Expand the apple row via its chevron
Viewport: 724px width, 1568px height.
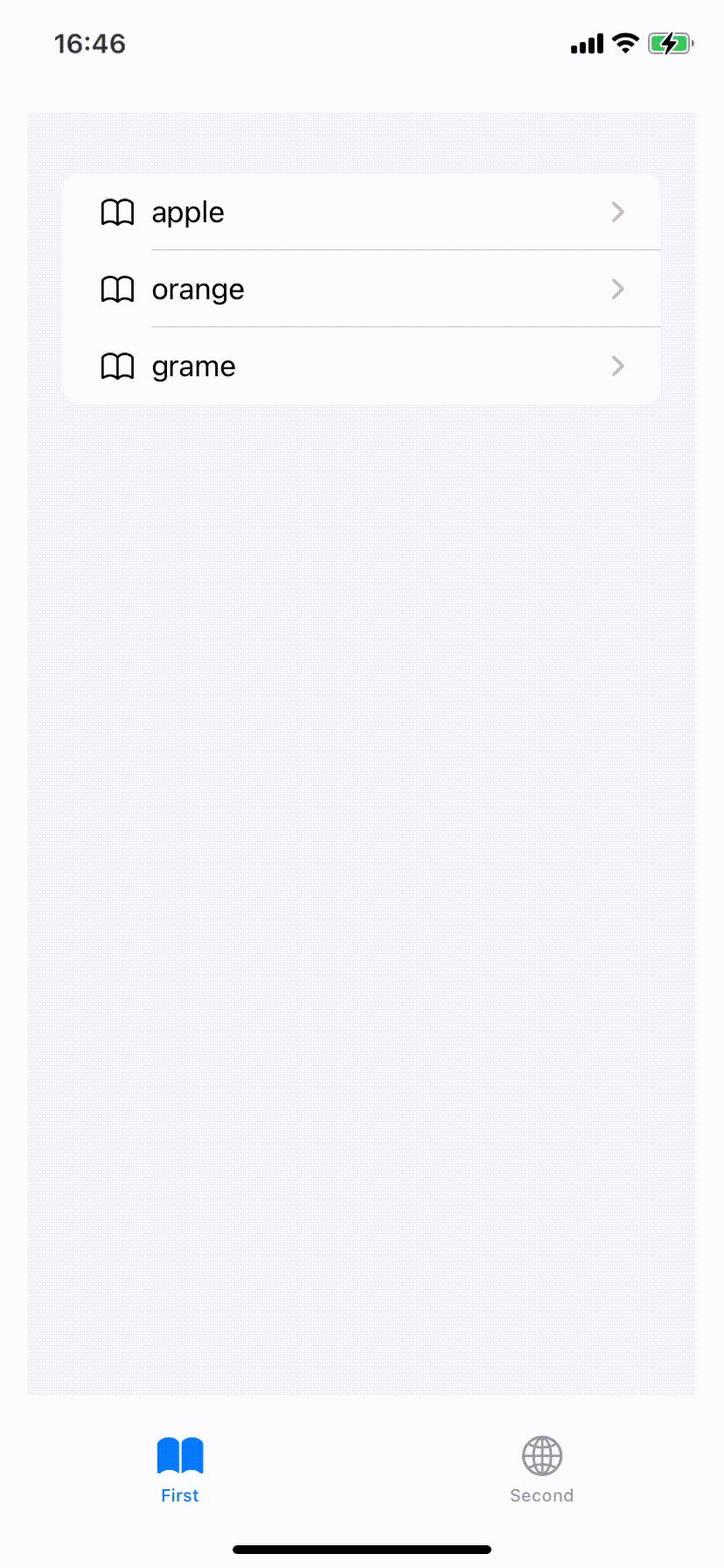618,212
